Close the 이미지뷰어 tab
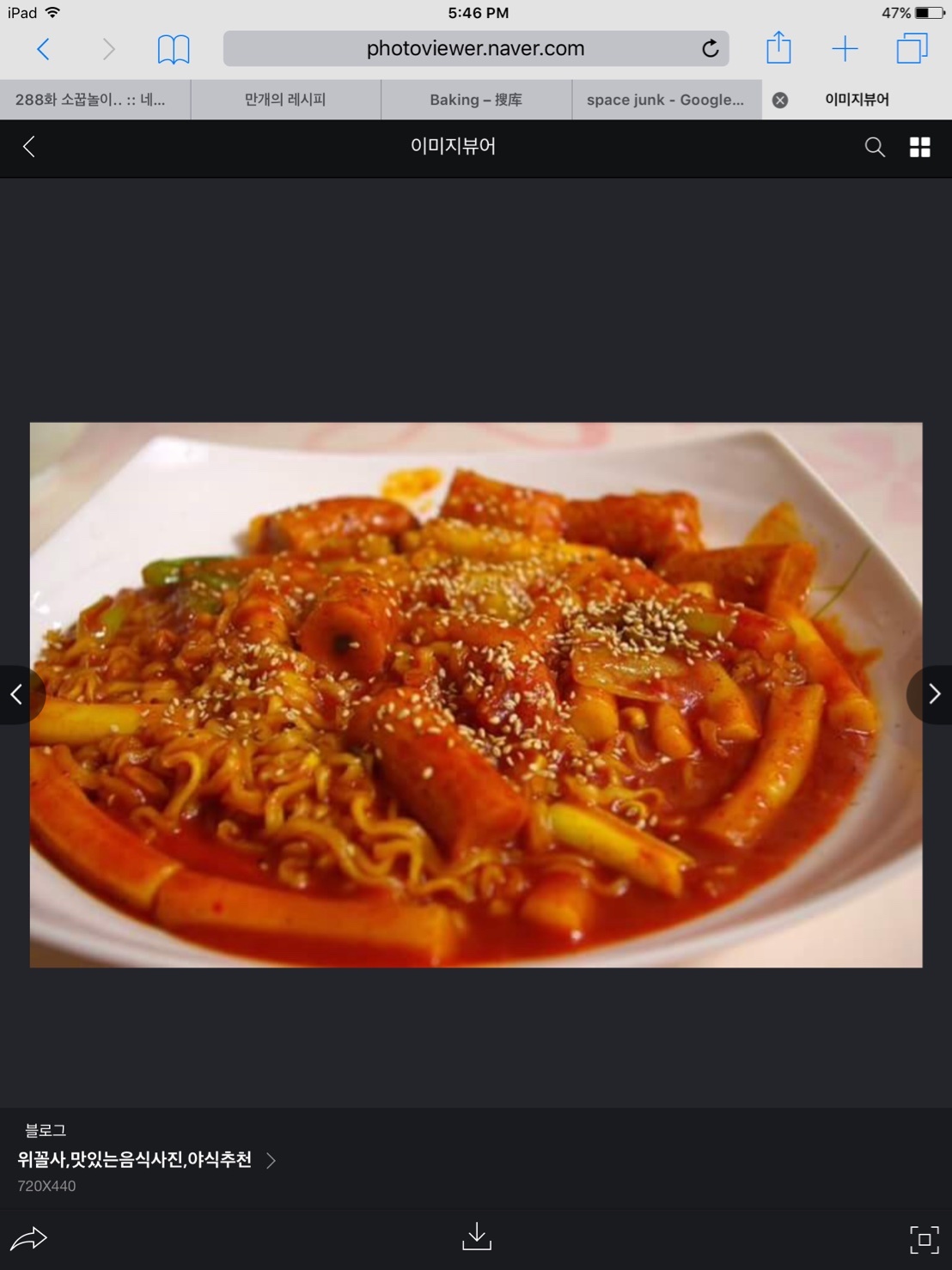952x1270 pixels. 780,100
